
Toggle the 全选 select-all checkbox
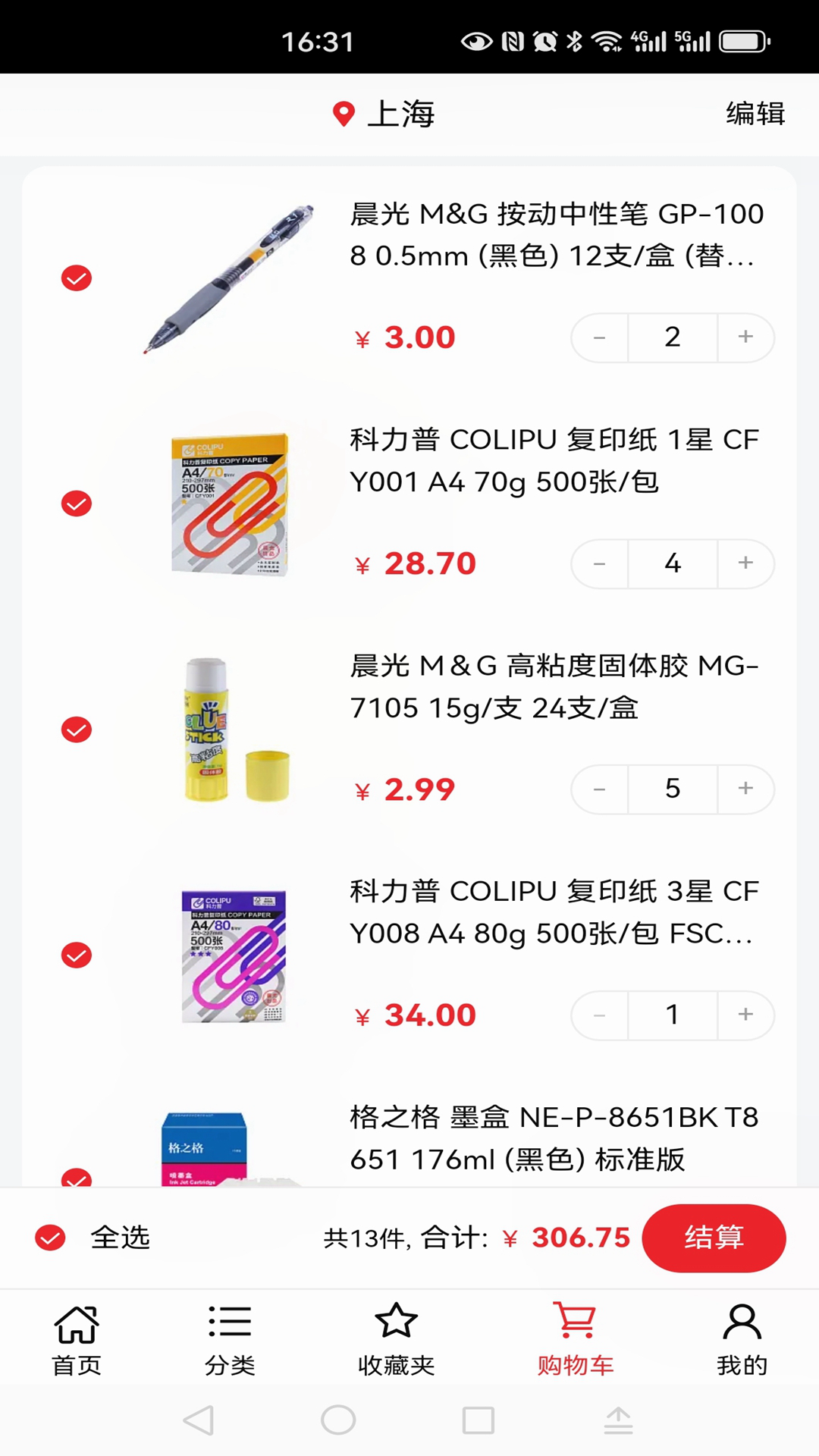(x=51, y=1238)
